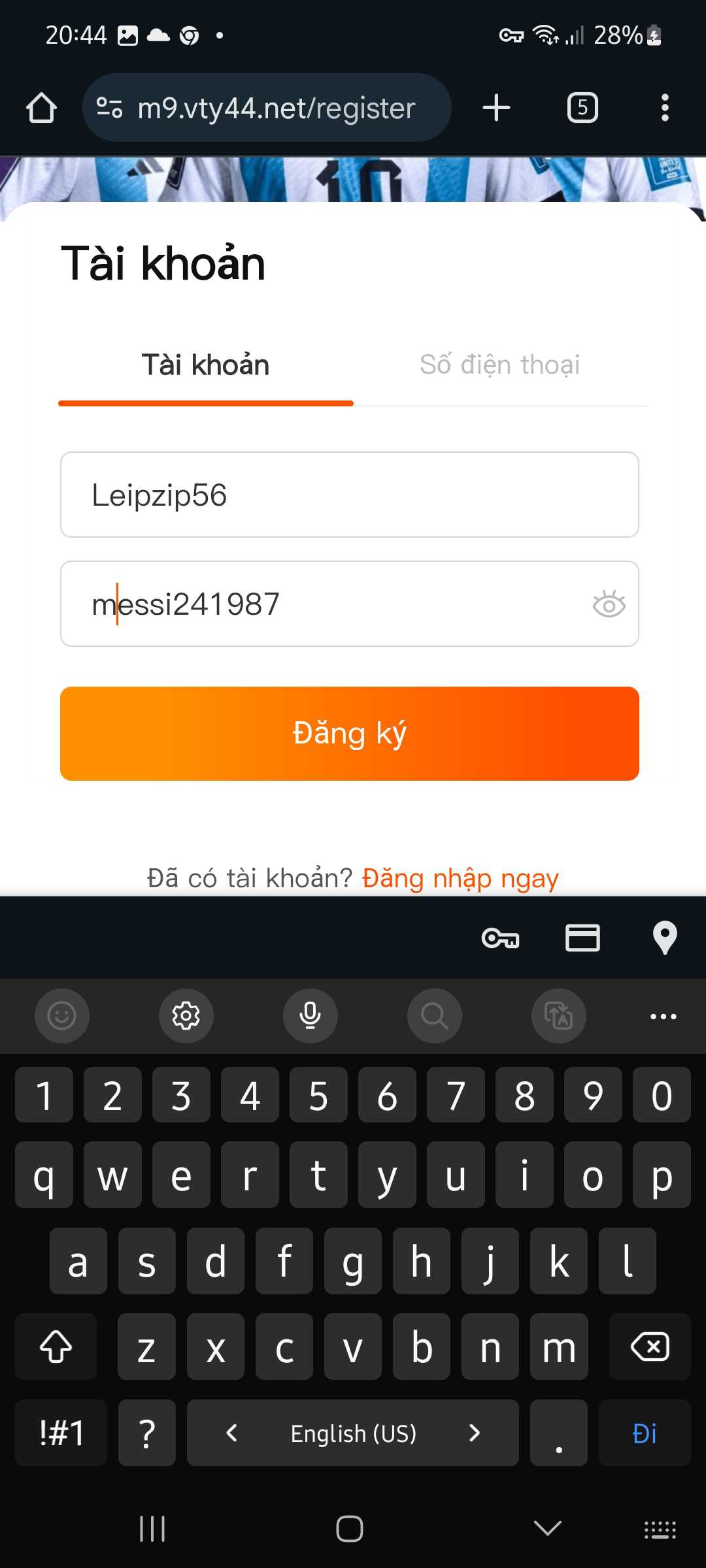706x1568 pixels.
Task: Tap the backspace key
Action: click(x=649, y=1347)
